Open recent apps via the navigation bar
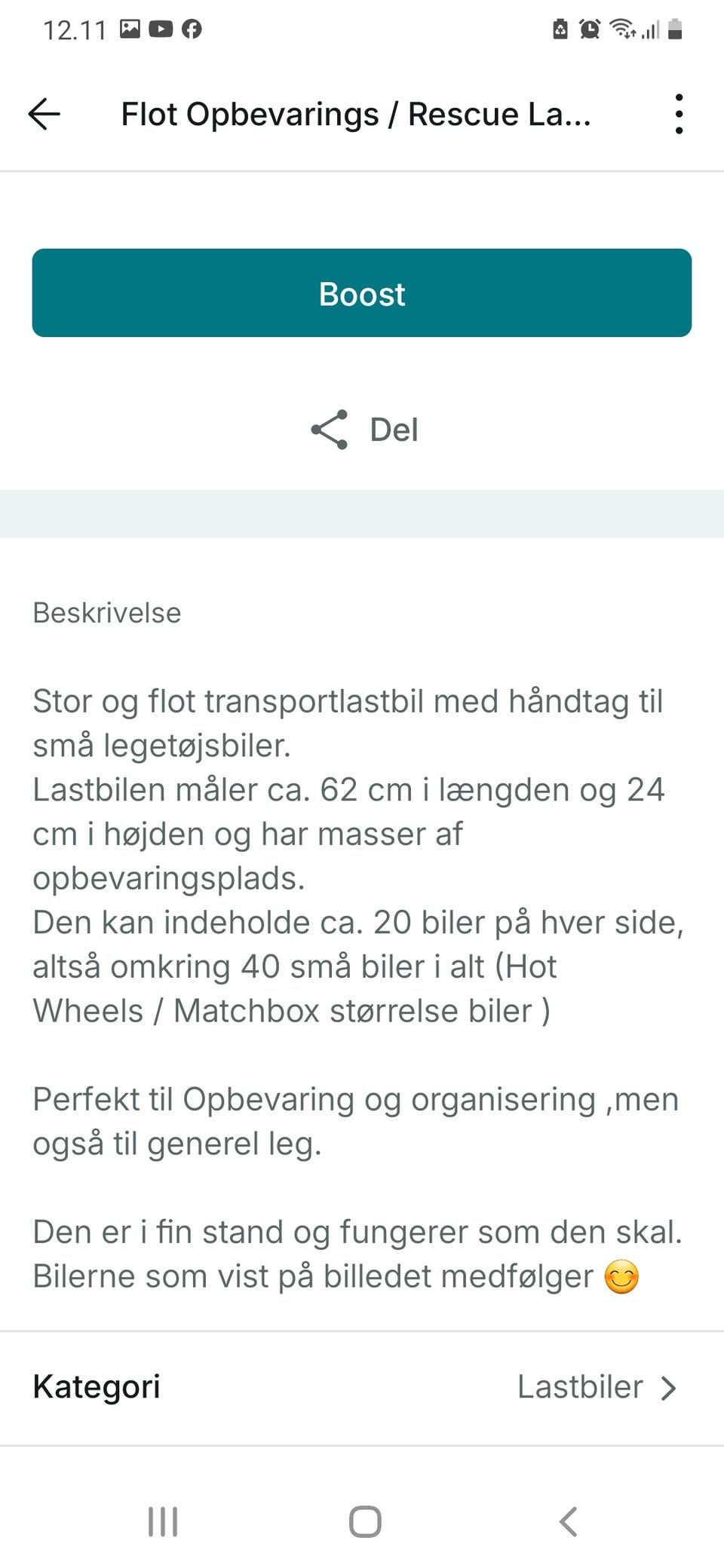 [x=163, y=1521]
